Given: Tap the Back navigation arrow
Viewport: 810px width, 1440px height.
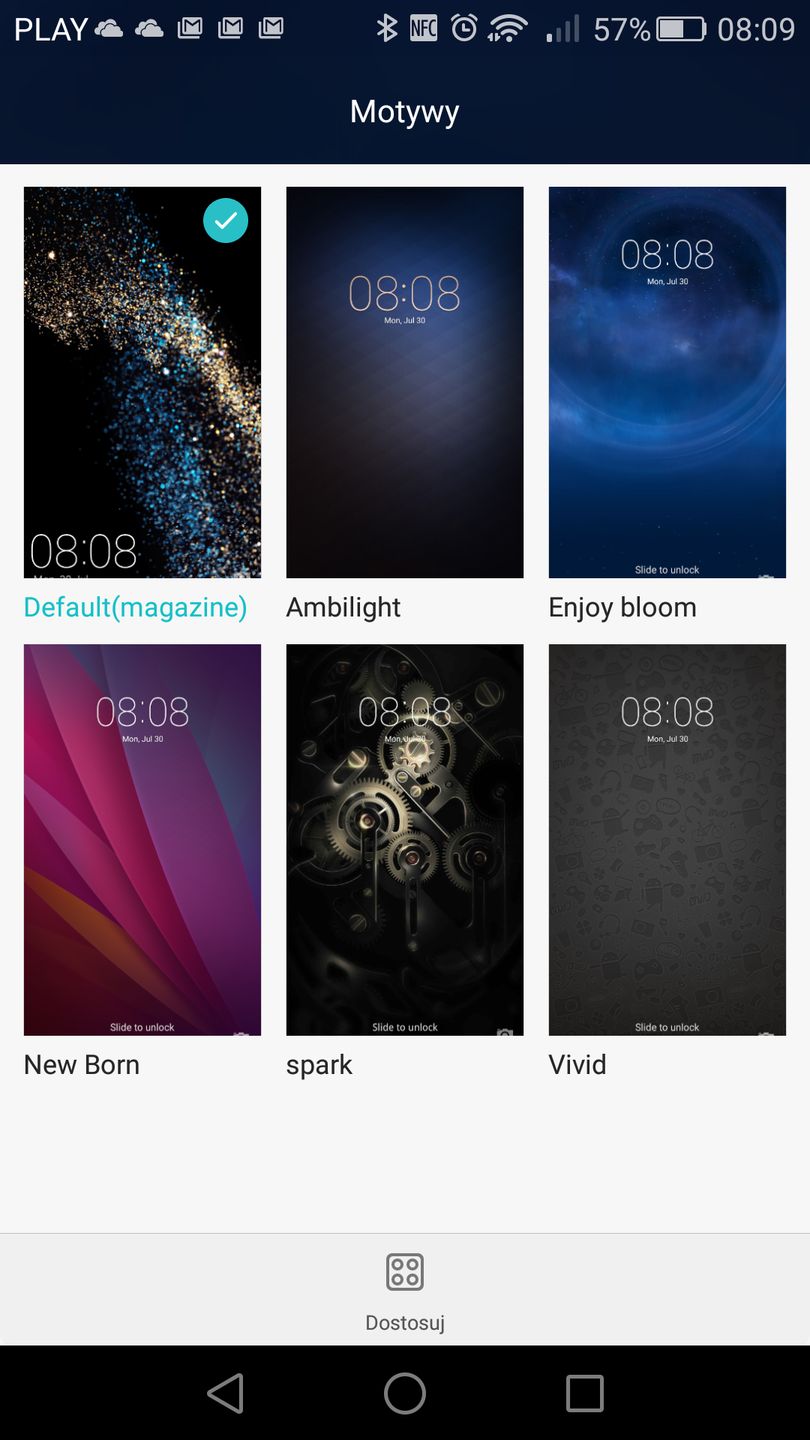Looking at the screenshot, I should 225,1392.
